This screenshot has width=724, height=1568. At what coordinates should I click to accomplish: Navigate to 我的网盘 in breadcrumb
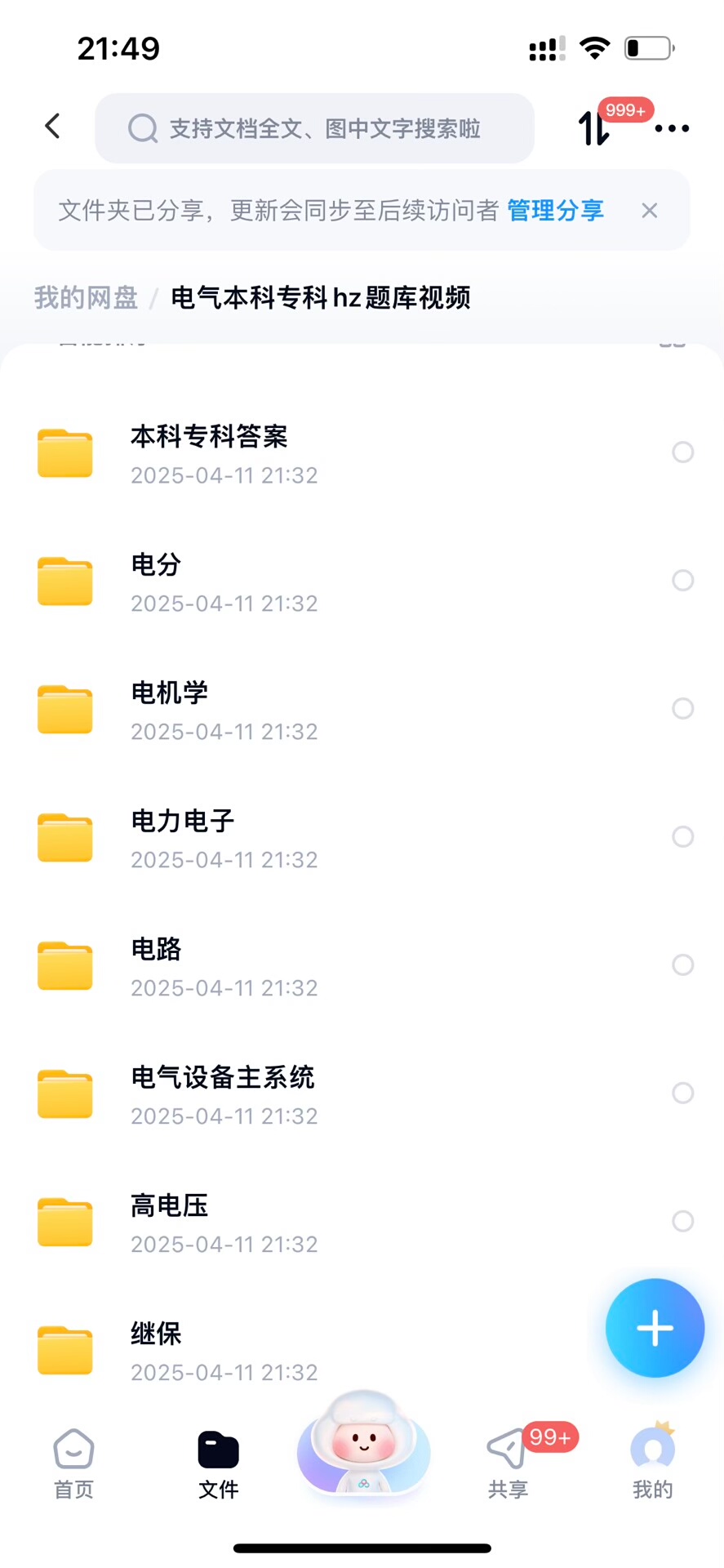click(x=86, y=298)
